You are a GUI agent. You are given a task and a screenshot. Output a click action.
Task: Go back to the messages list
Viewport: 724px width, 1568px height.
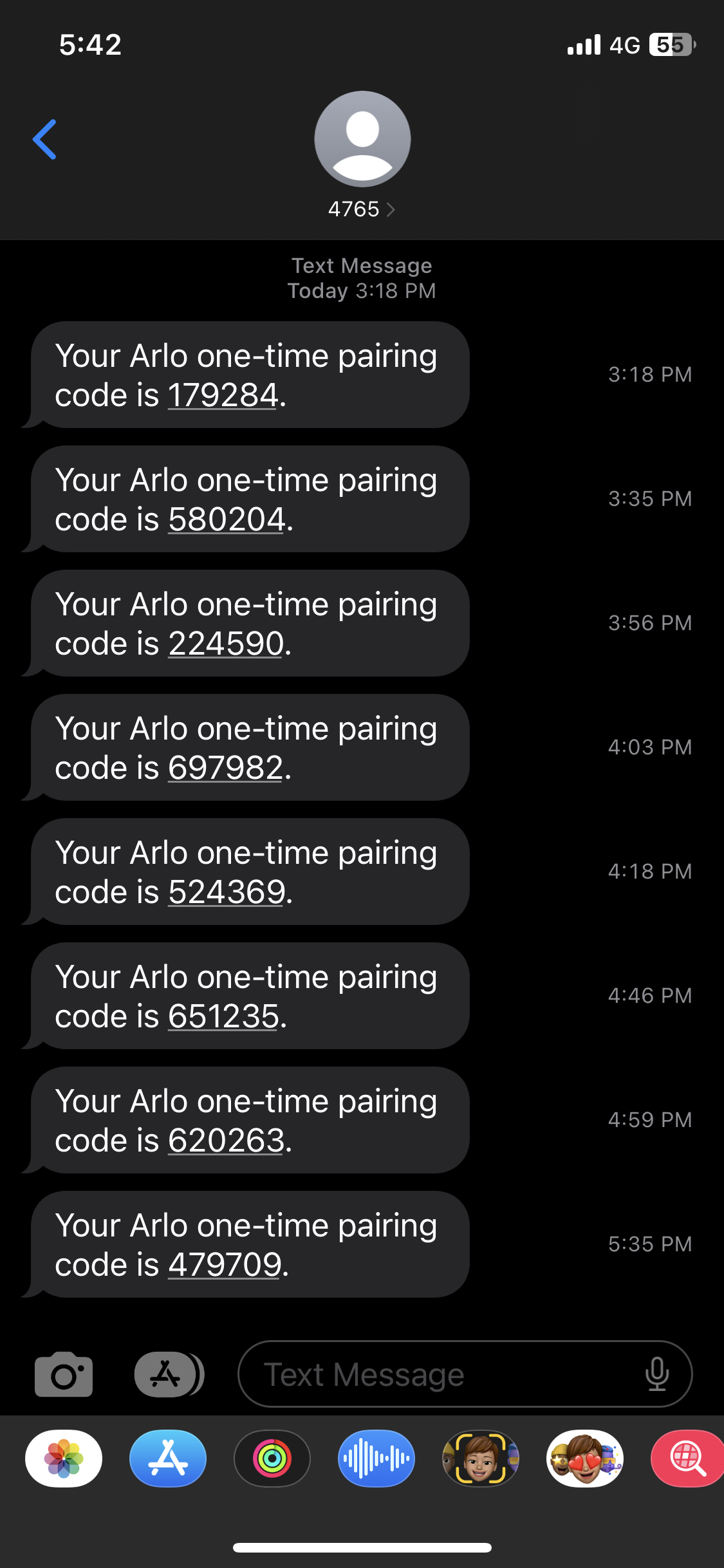[x=45, y=139]
